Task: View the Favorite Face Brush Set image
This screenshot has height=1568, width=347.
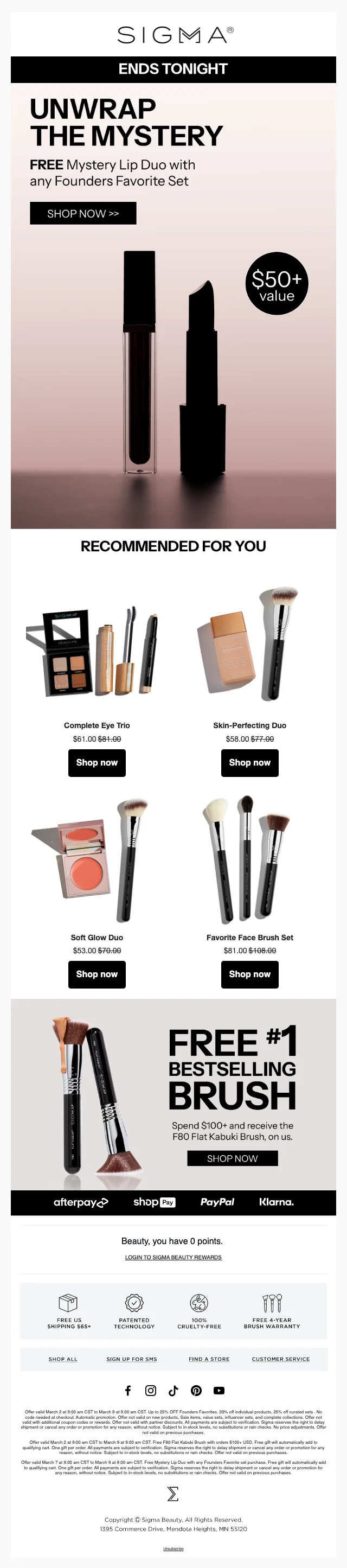Action: [249, 859]
